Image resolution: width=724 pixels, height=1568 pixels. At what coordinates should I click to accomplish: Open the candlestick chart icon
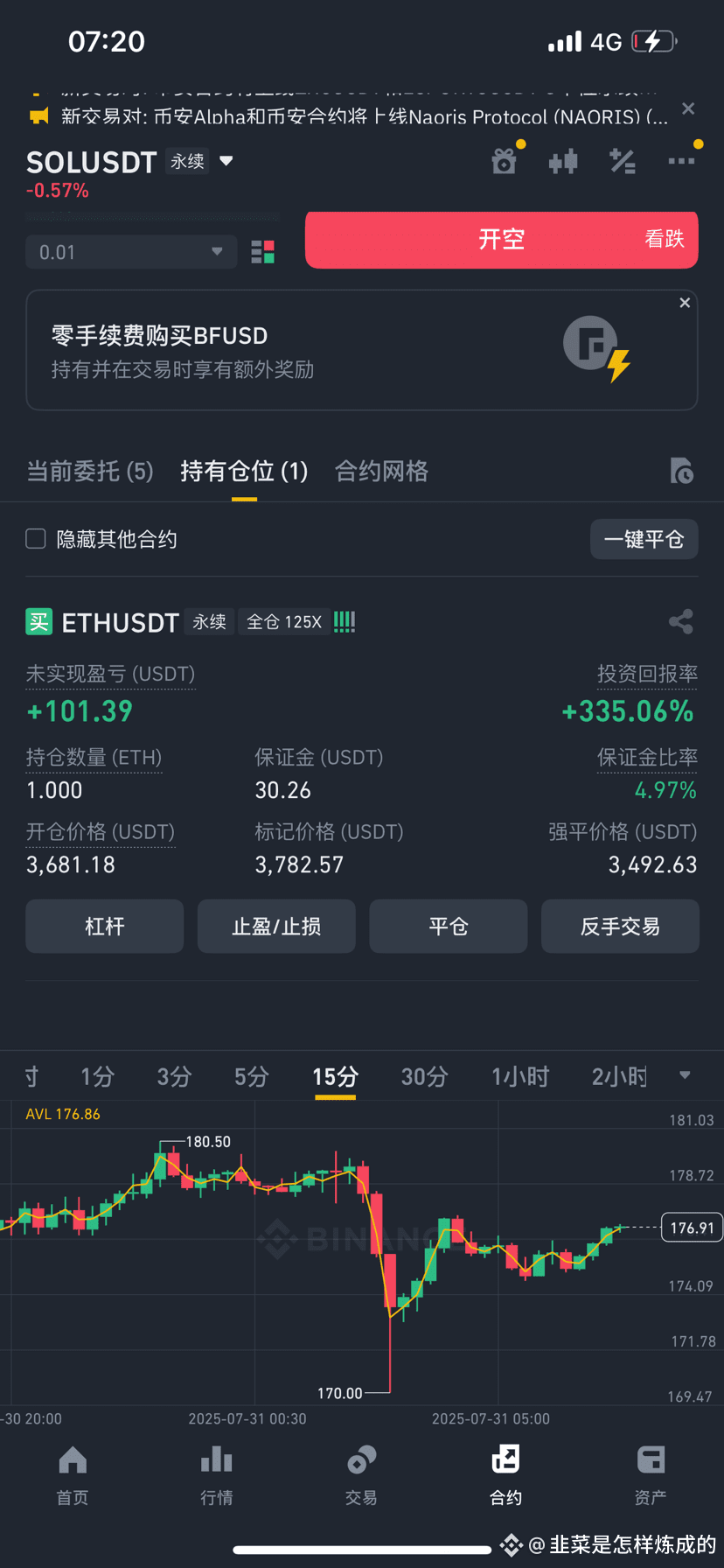(563, 161)
